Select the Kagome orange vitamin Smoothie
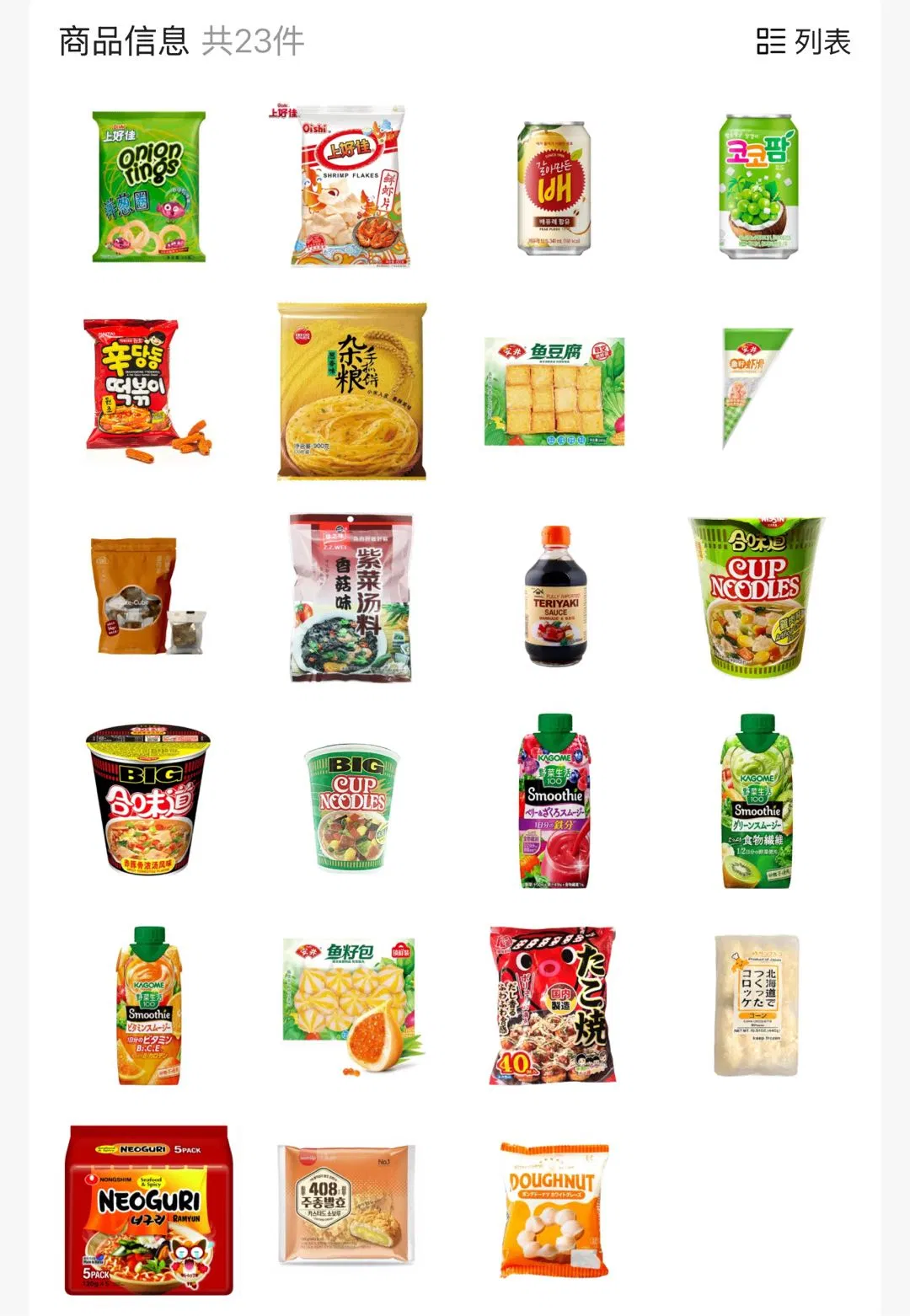 pos(148,1005)
